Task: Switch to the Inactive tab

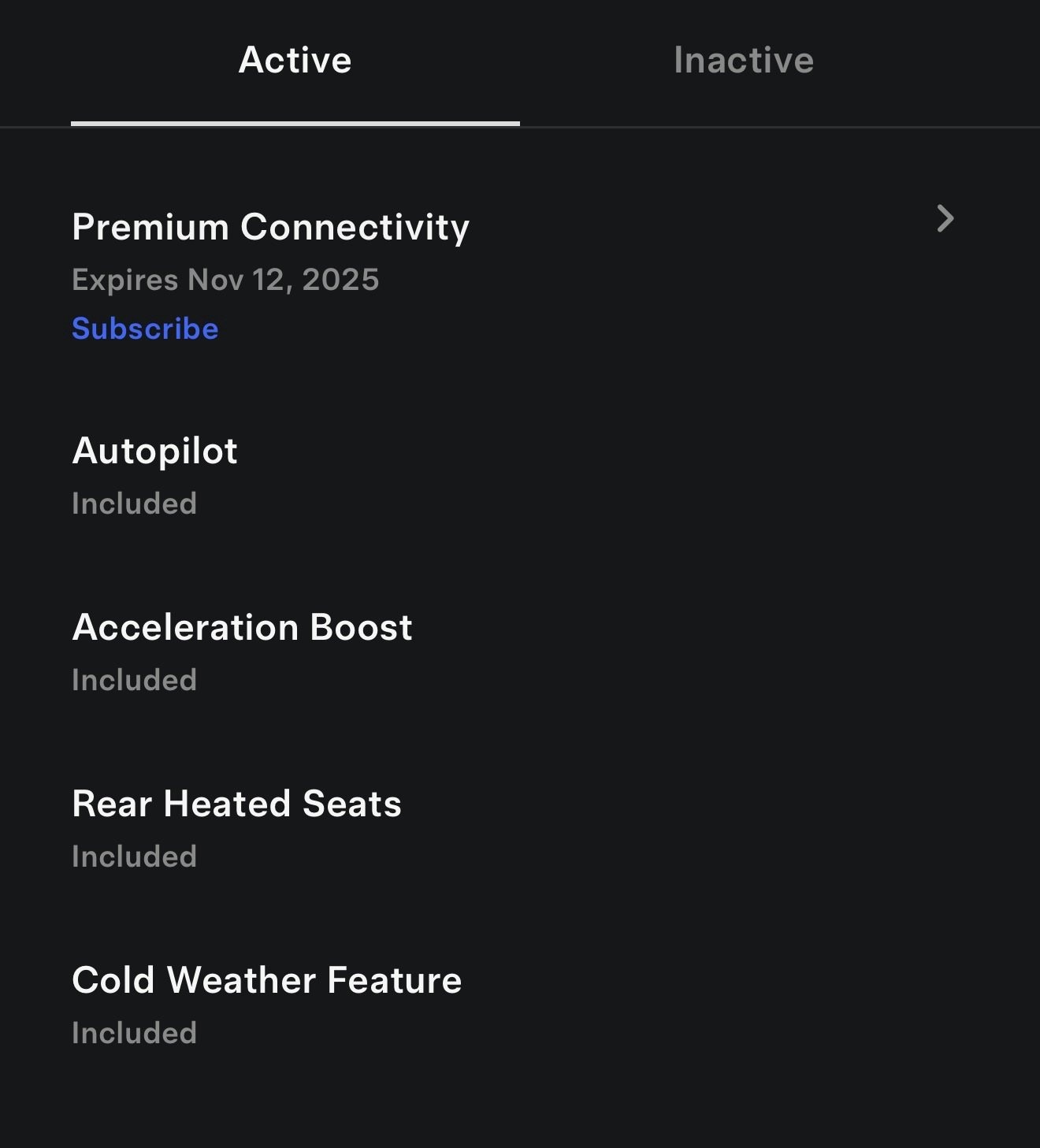Action: point(743,61)
